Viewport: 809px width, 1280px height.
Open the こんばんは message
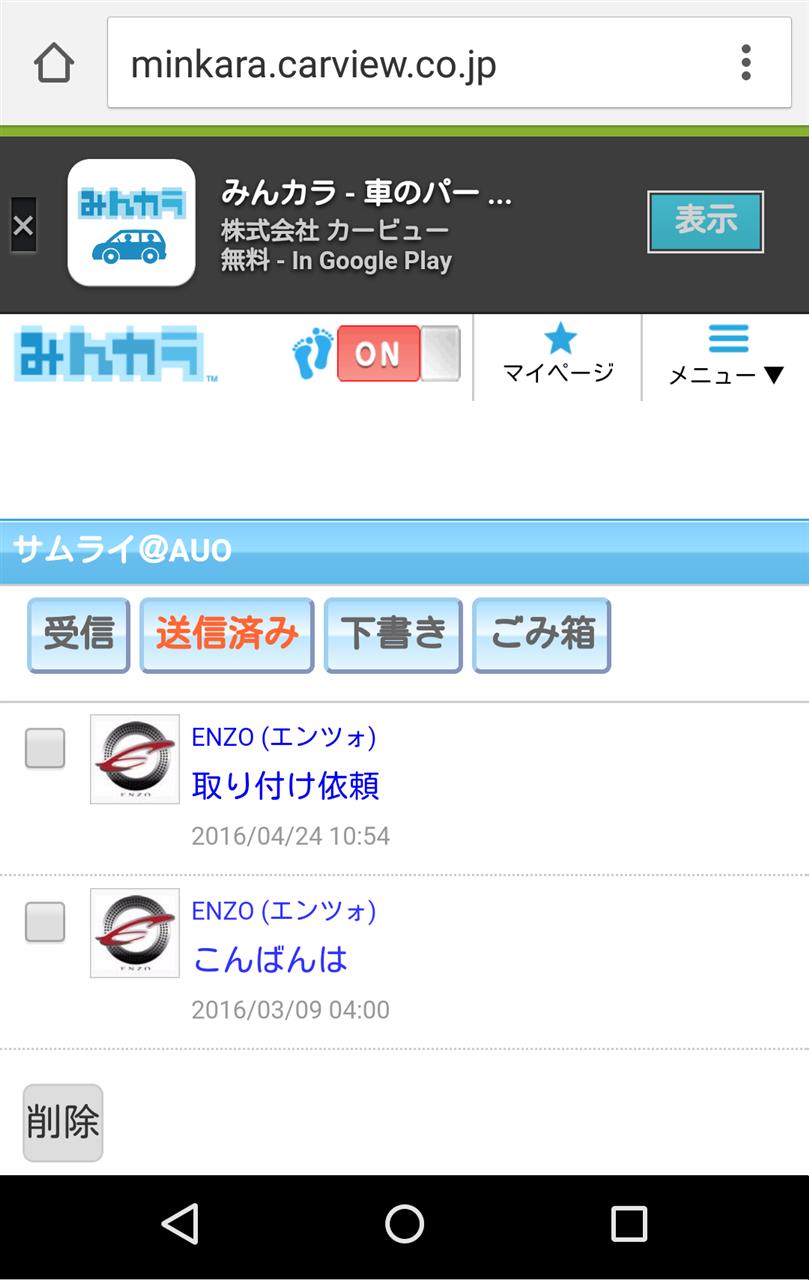(270, 960)
